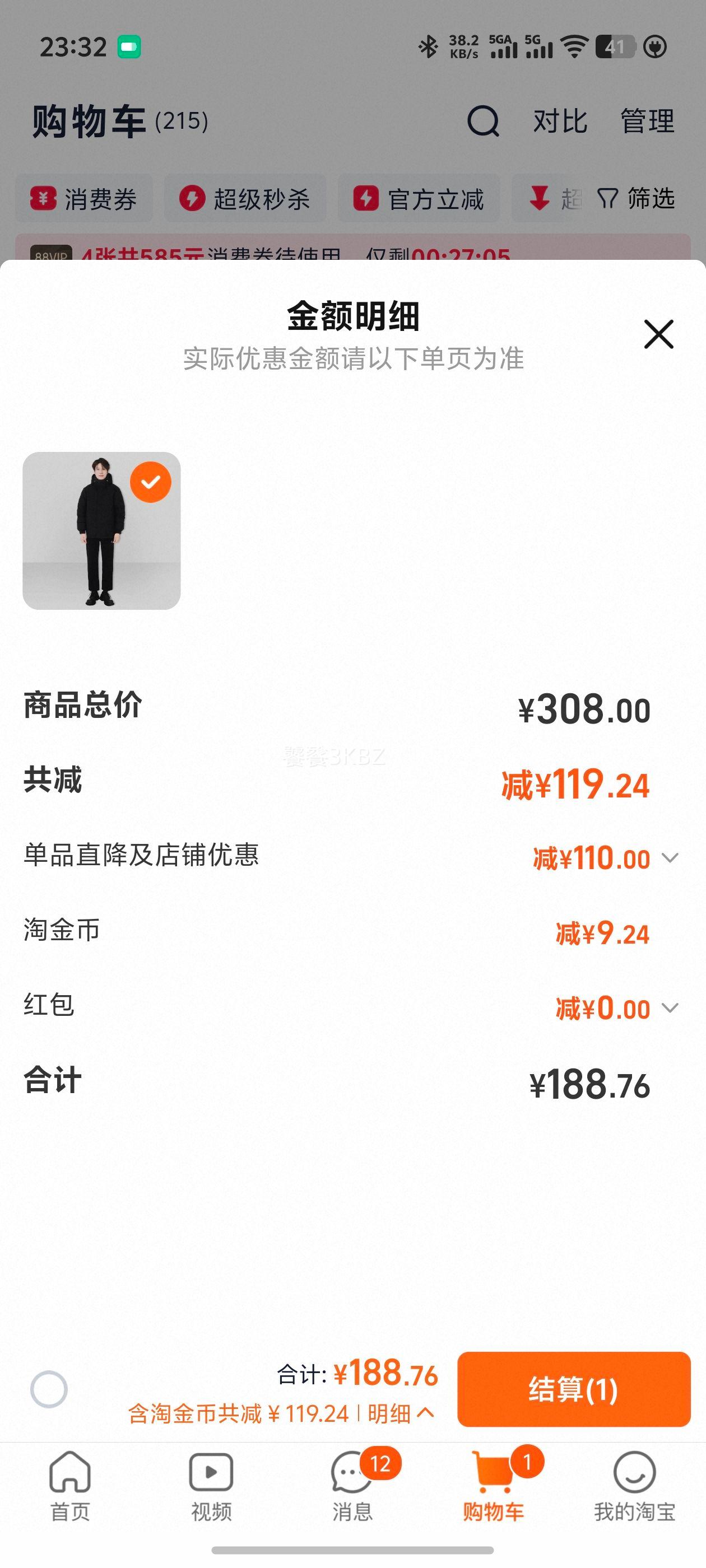706x1568 pixels.
Task: Expand the 红包 red packet details
Action: coord(671,1007)
